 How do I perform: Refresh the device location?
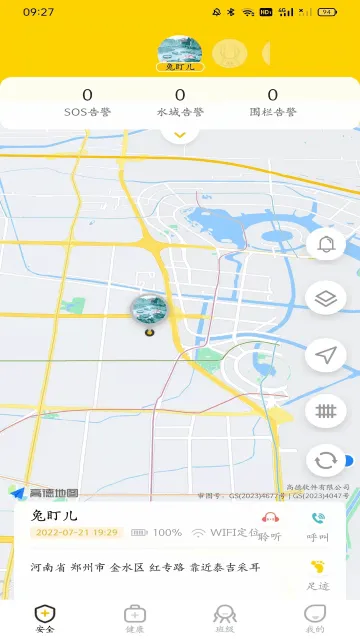tap(326, 461)
